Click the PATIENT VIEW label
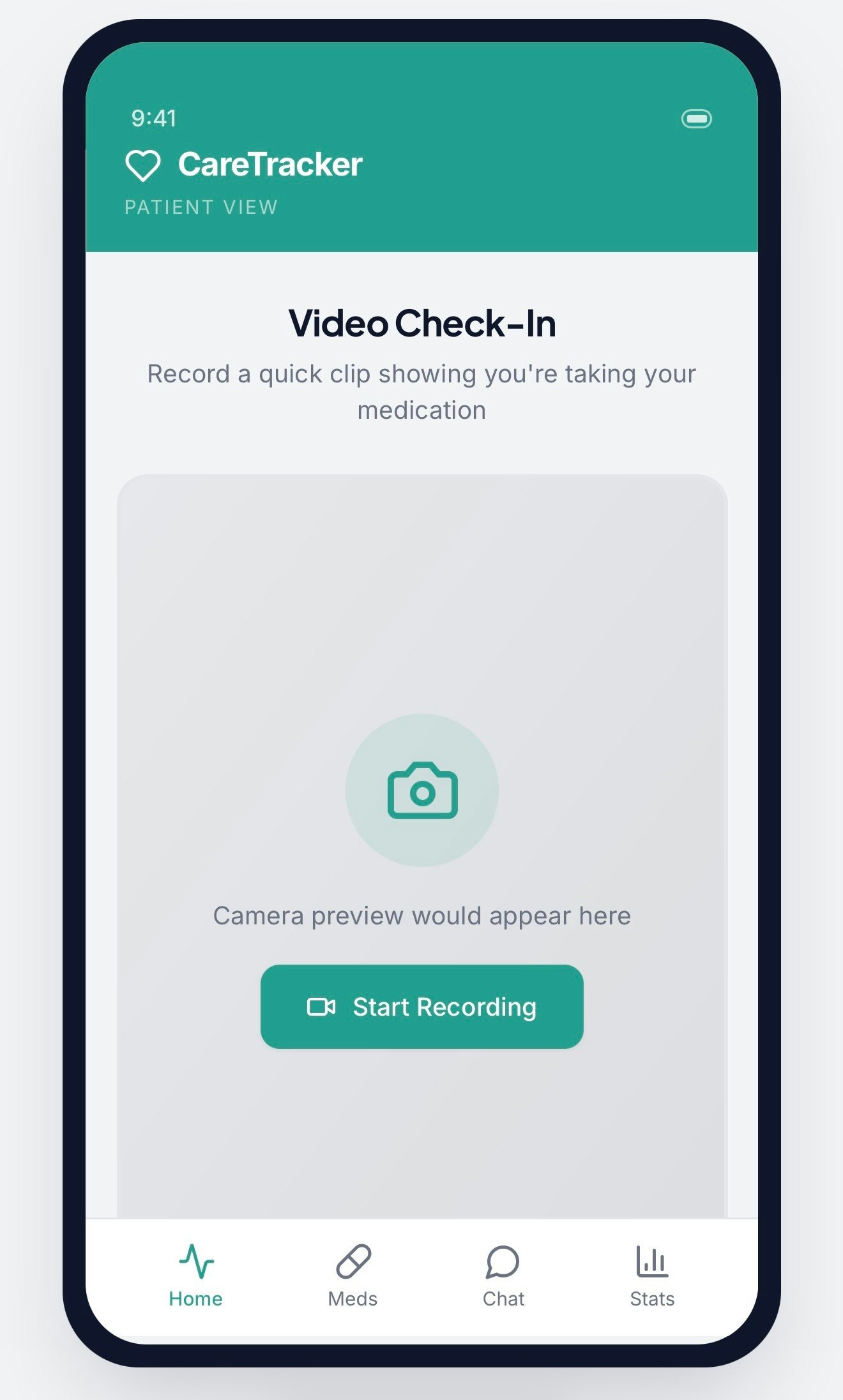843x1400 pixels. click(x=200, y=207)
